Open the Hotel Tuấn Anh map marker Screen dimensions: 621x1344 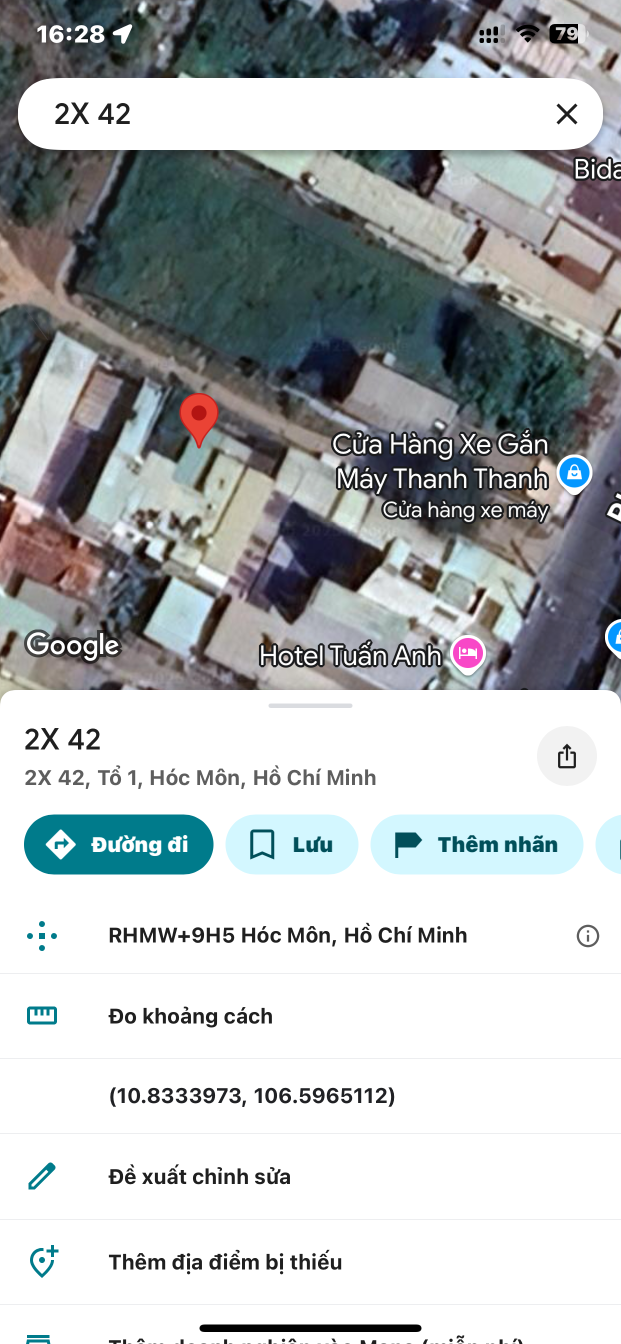coord(468,654)
